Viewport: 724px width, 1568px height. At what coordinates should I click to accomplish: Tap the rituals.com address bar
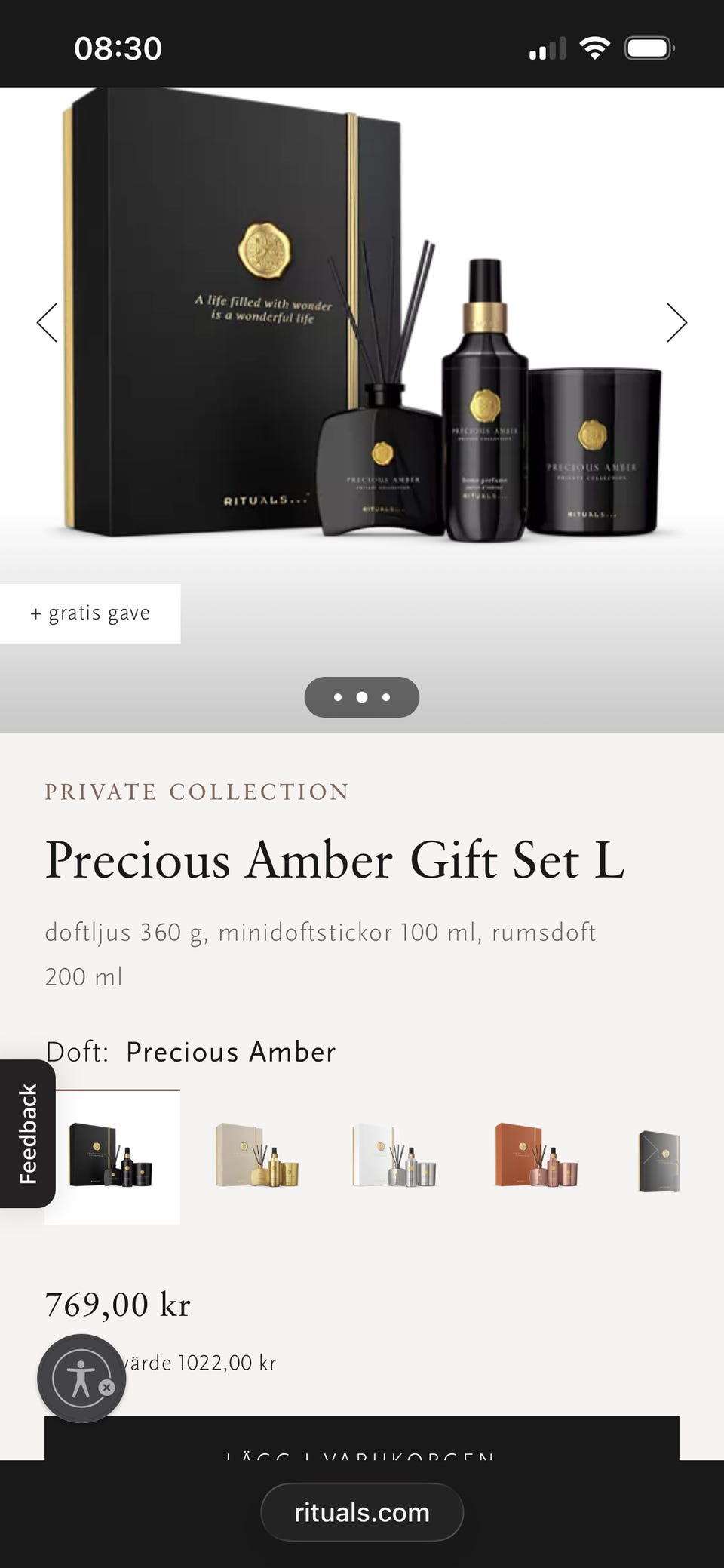[362, 1512]
